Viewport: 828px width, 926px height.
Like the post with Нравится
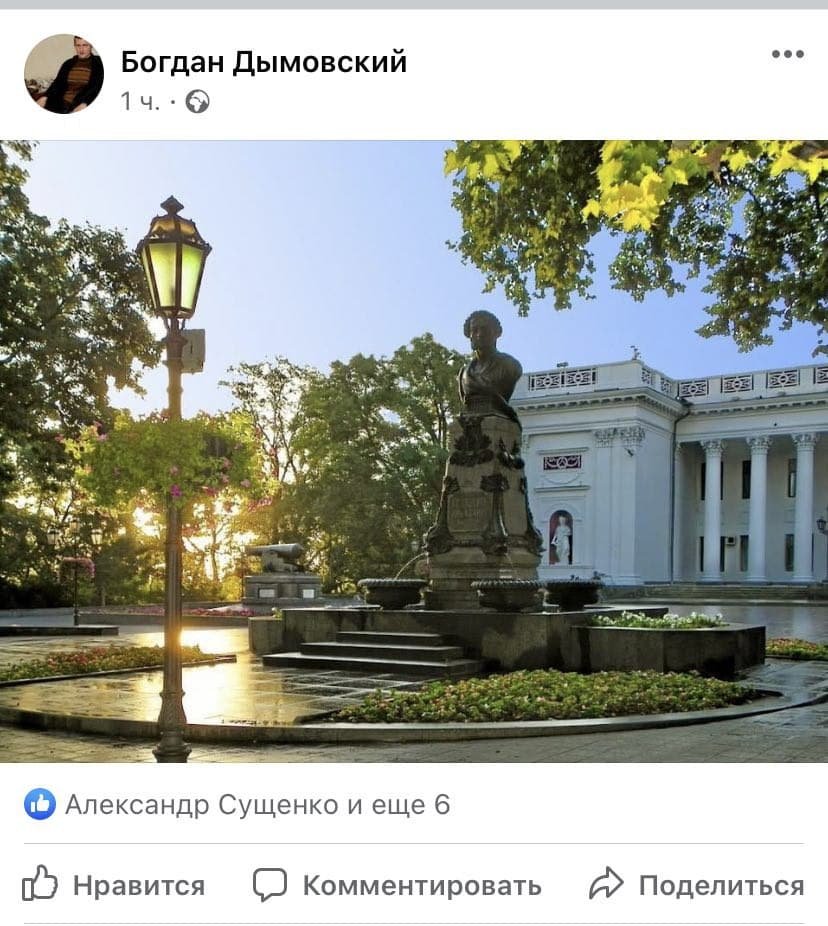pos(114,885)
